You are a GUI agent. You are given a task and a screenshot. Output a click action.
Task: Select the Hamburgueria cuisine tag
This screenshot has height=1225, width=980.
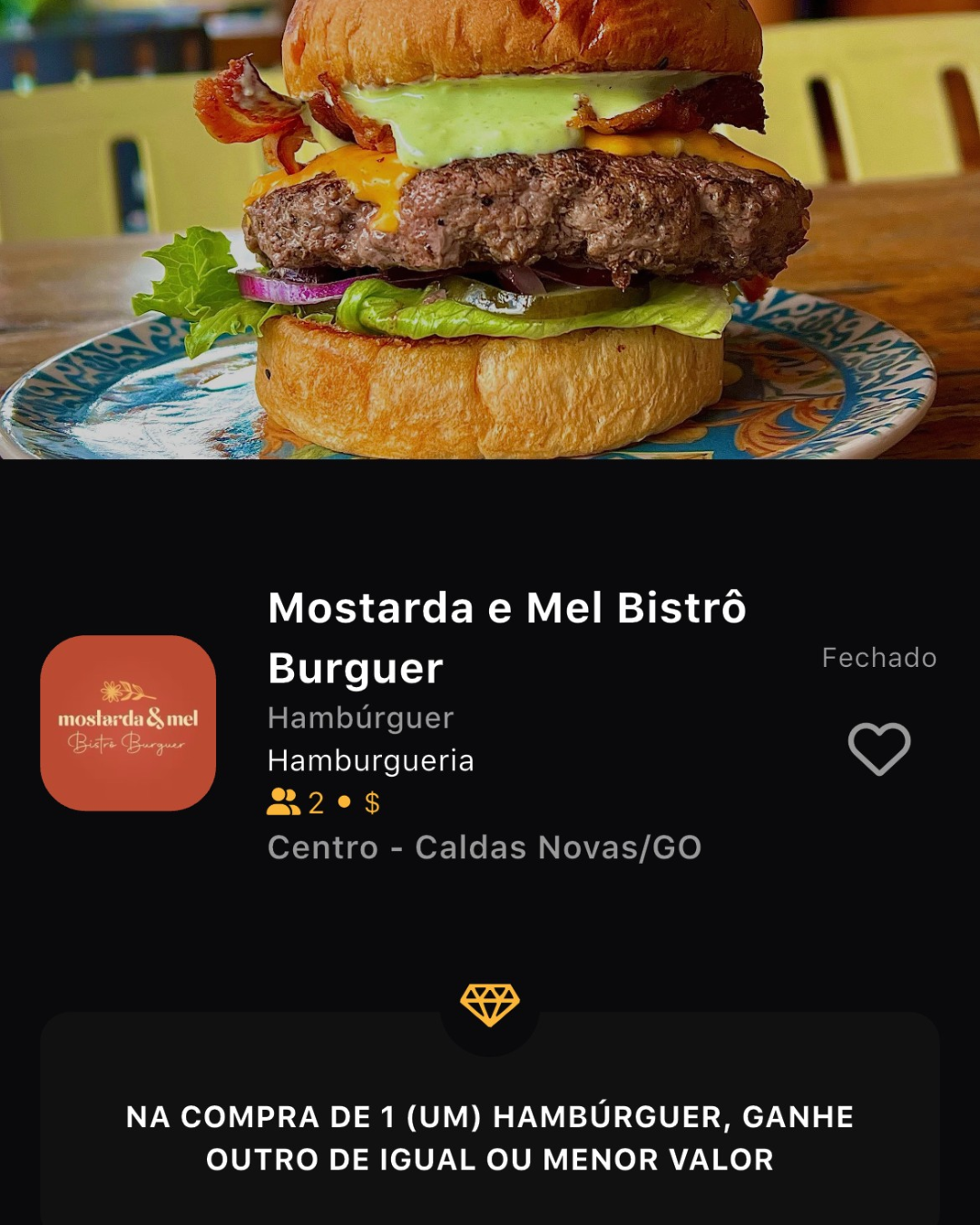[369, 761]
